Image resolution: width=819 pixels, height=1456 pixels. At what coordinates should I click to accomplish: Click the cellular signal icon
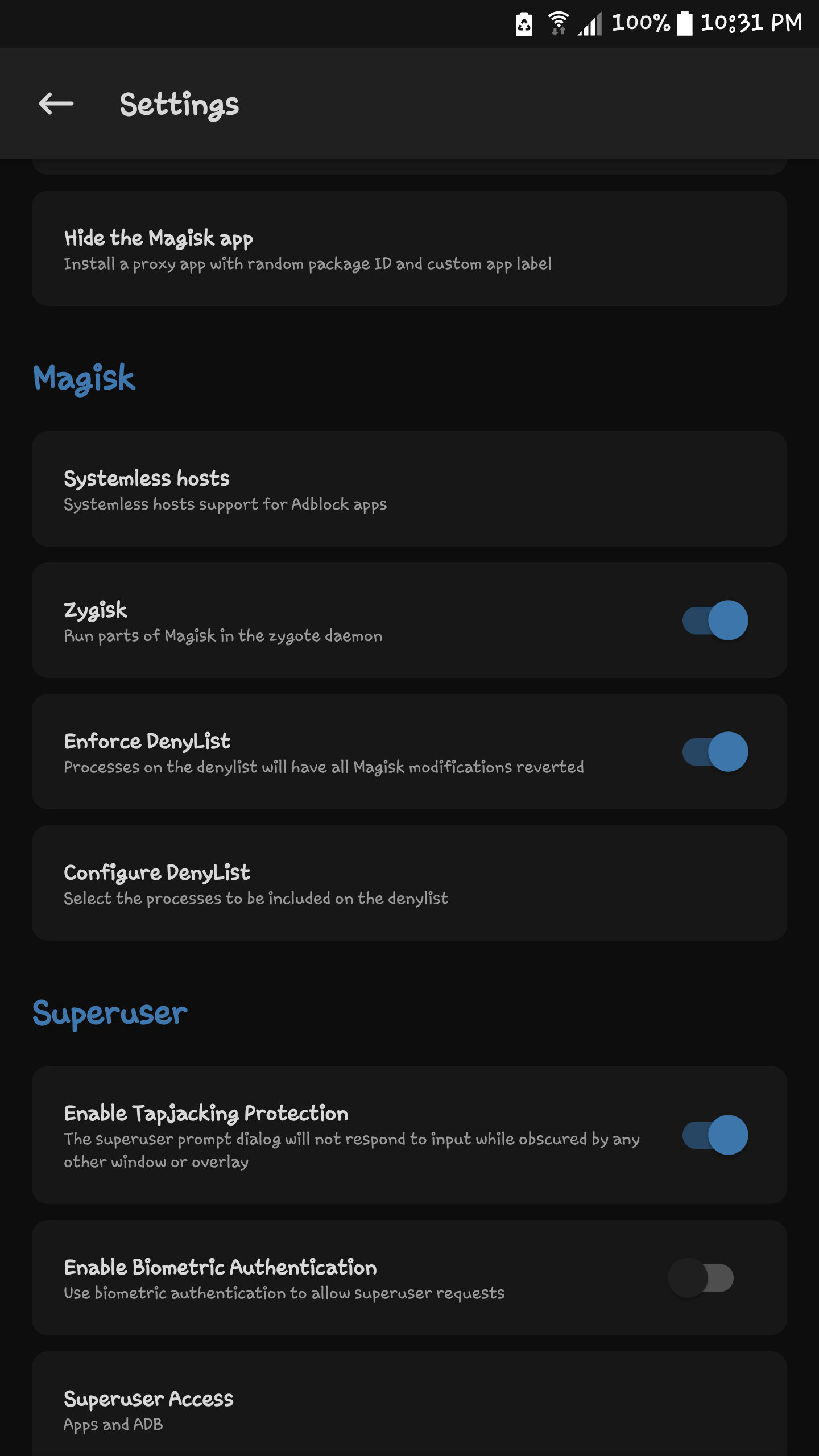click(x=590, y=24)
